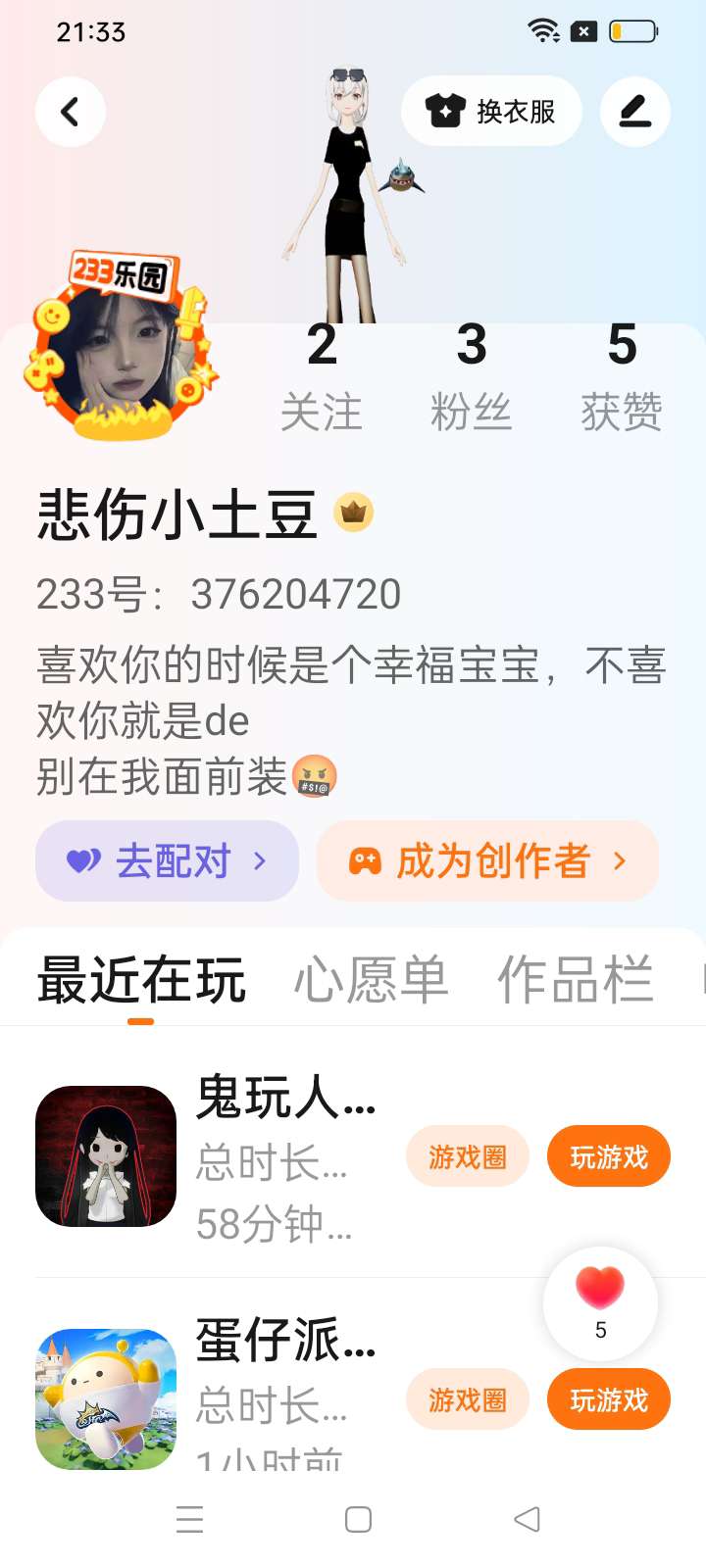The height and width of the screenshot is (1568, 706).
Task: Tap 玩游戏 for the 蛋仔派 game
Action: pyautogui.click(x=609, y=1399)
